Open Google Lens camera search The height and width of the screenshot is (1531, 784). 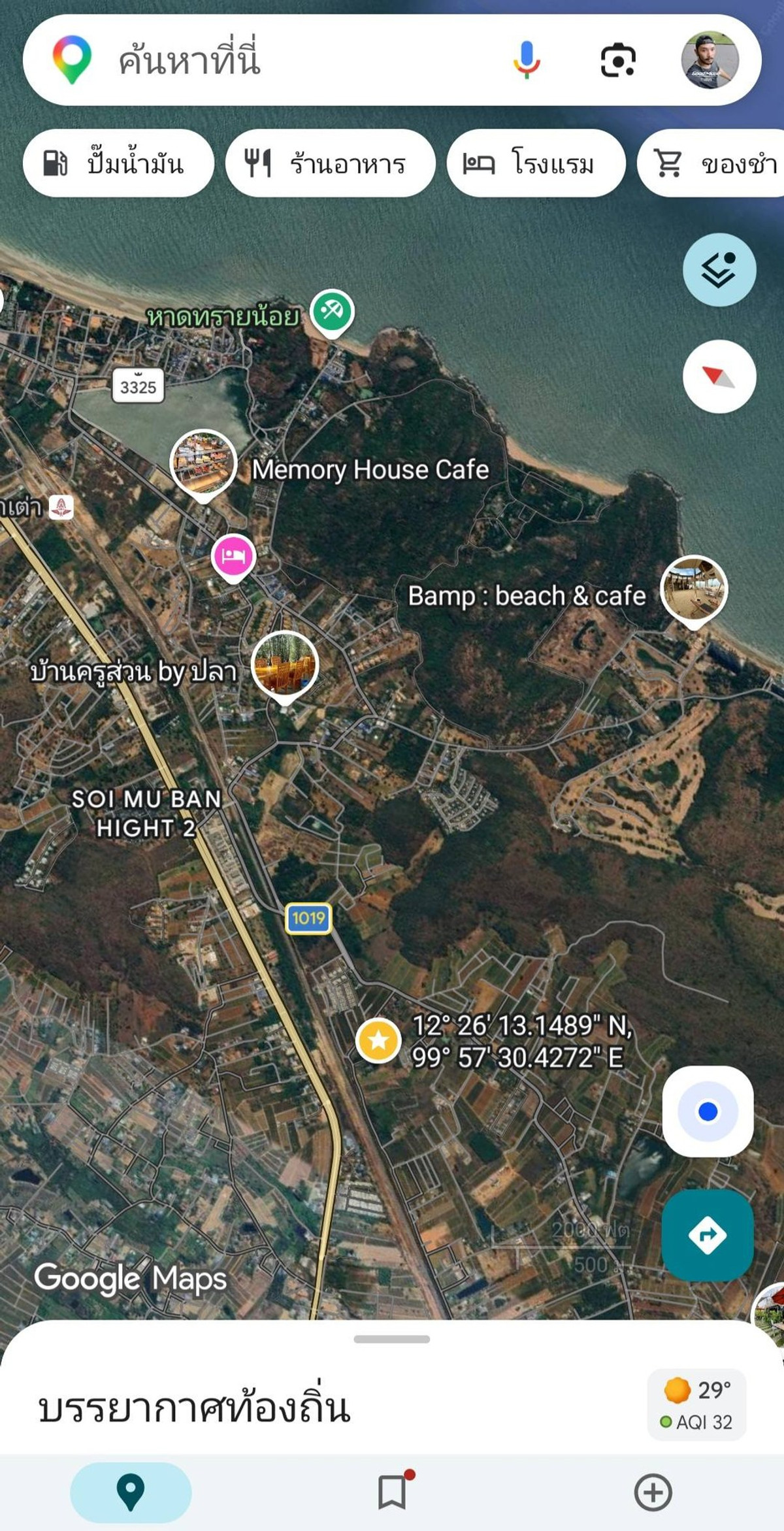[617, 60]
